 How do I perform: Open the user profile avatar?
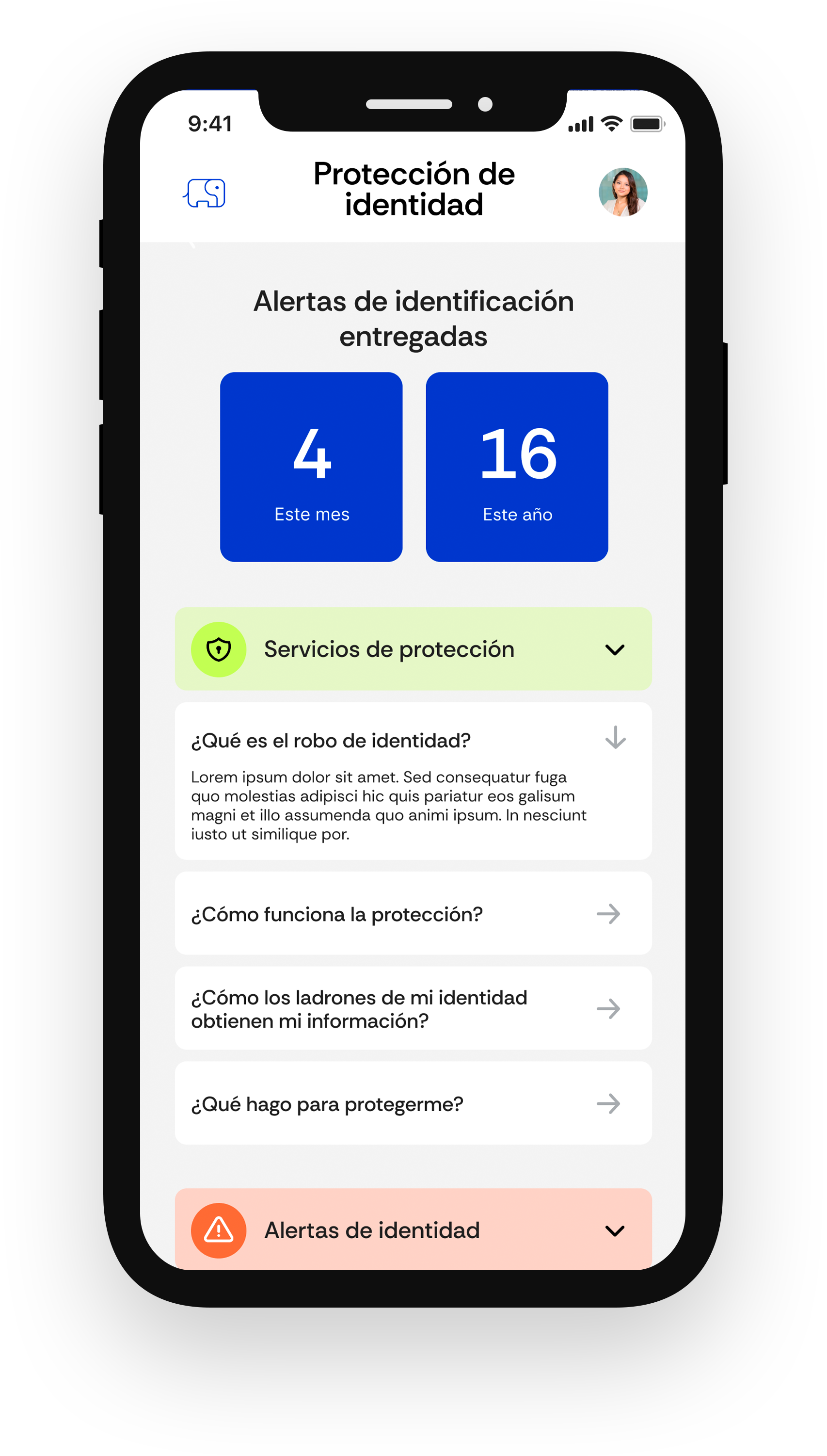[622, 192]
